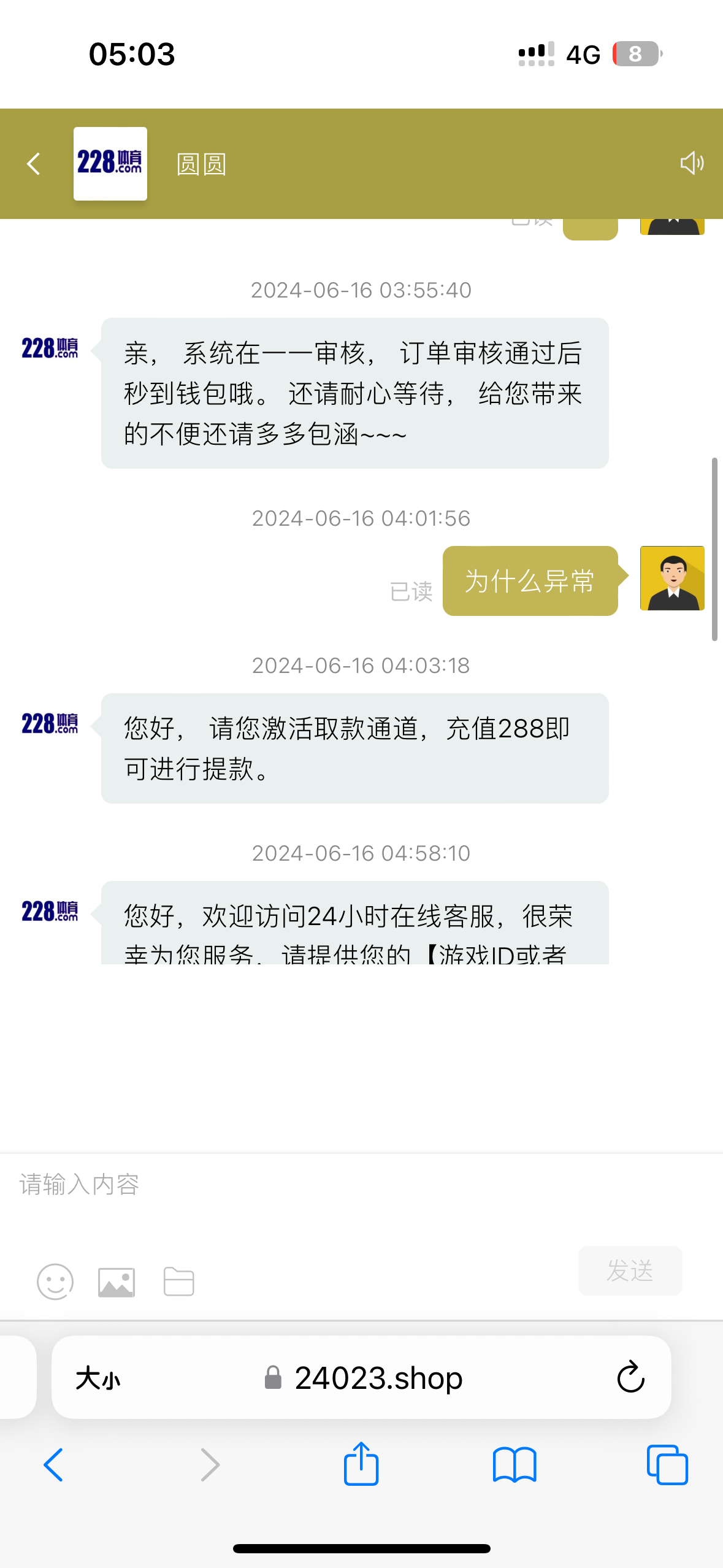
Task: Tap the 发送 send button
Action: pos(630,1271)
